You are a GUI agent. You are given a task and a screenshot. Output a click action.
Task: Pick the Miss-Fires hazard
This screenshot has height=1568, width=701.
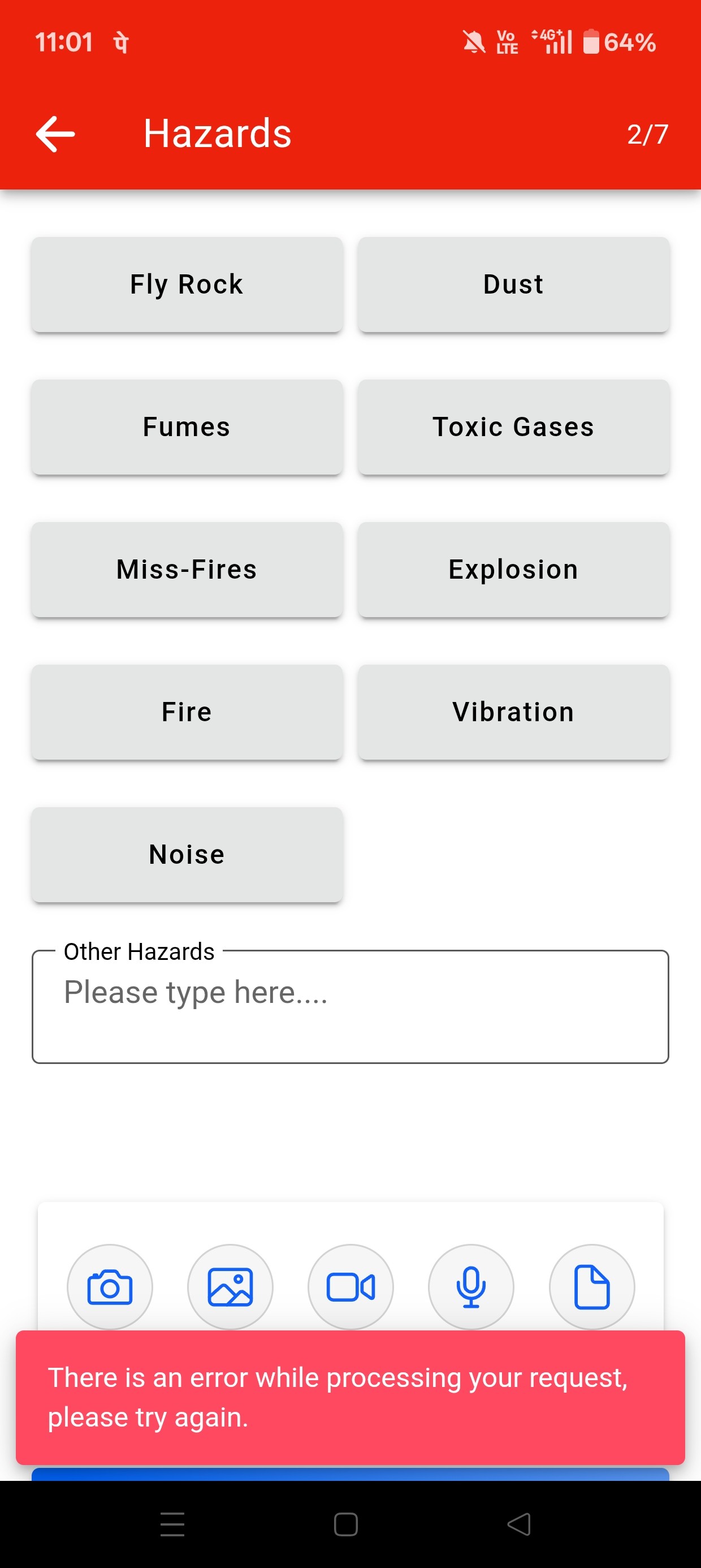187,569
